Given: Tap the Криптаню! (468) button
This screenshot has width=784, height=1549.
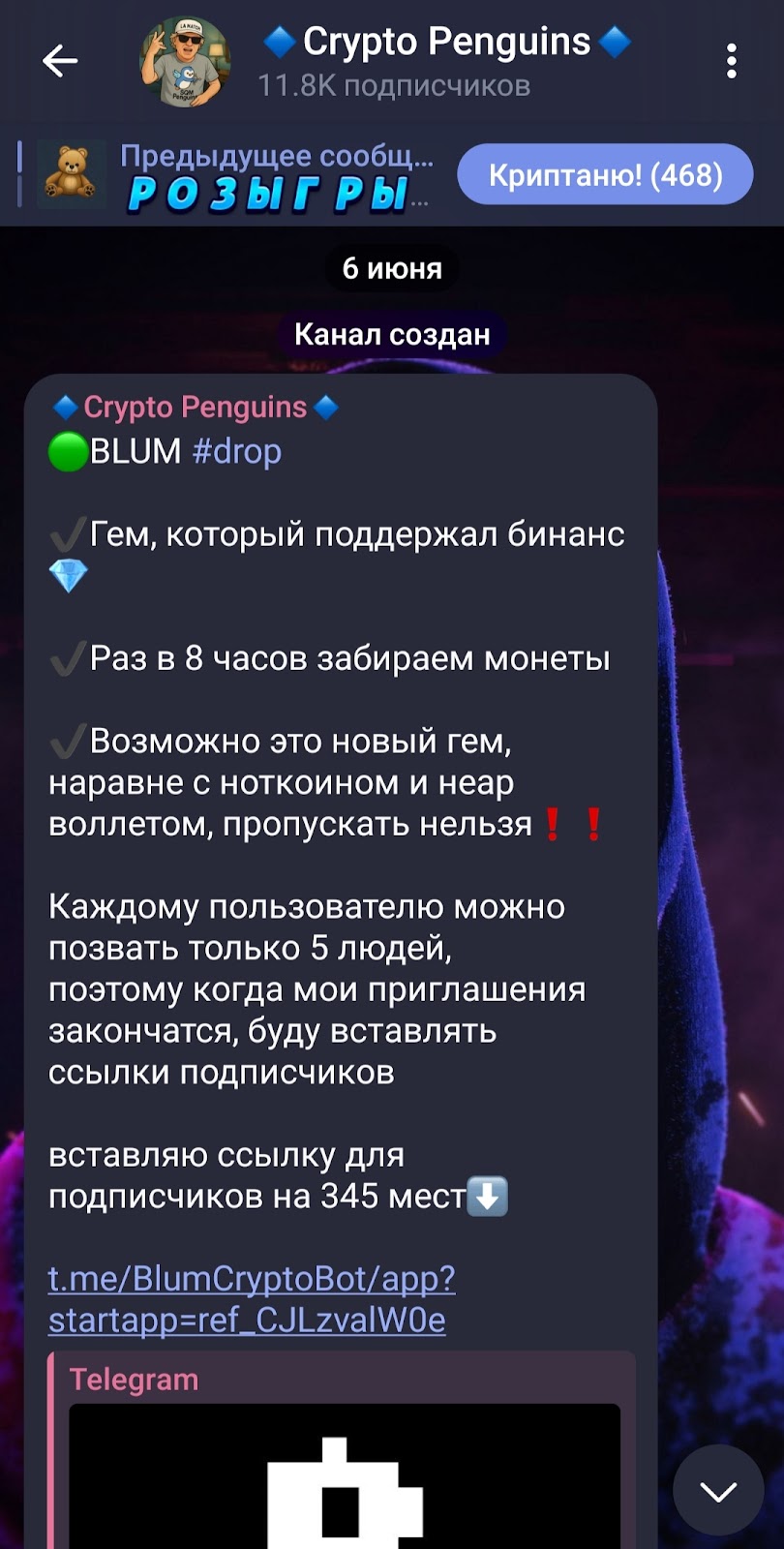Looking at the screenshot, I should [x=605, y=175].
